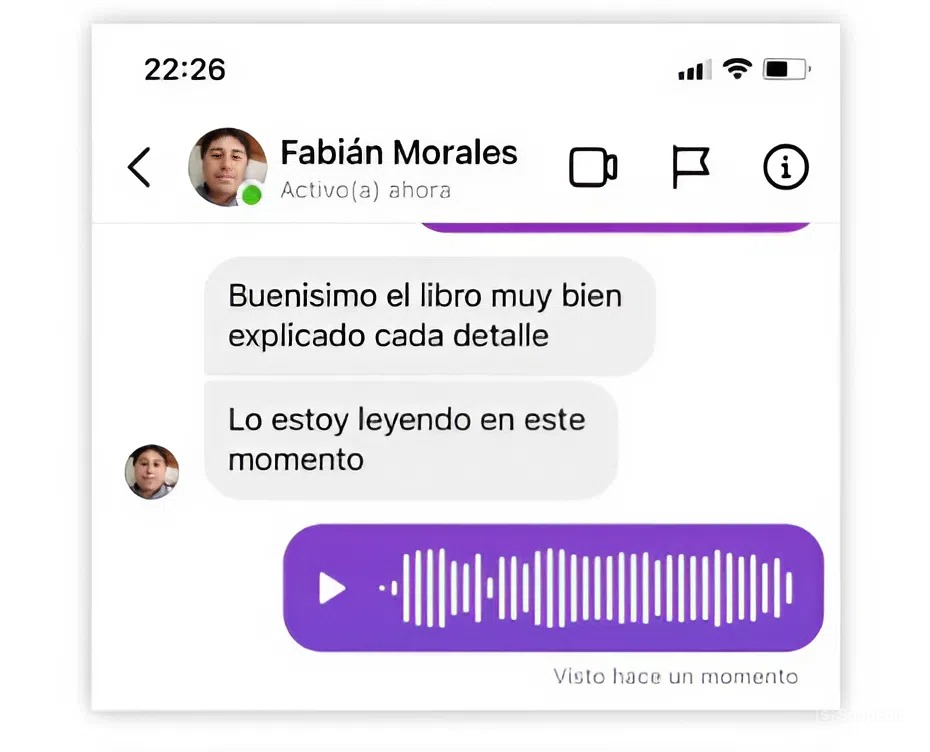Open Fabián Morales's profile from the header
Screen dimensions: 930x752
398,153
